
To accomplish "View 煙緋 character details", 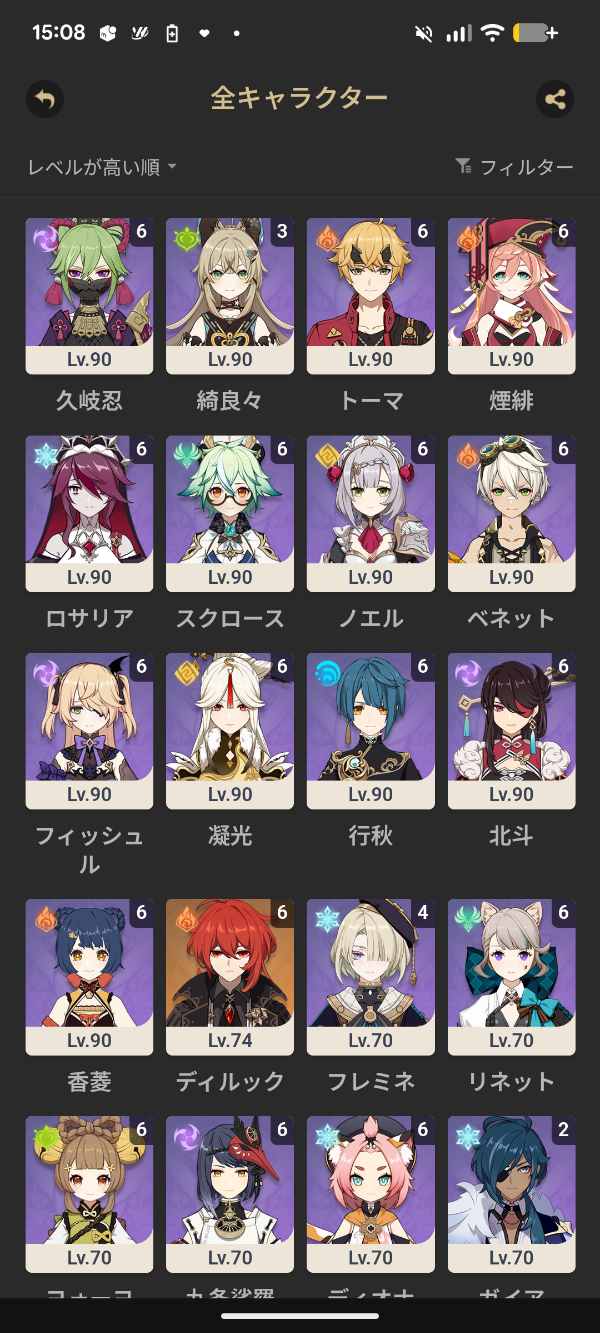I will pyautogui.click(x=512, y=296).
